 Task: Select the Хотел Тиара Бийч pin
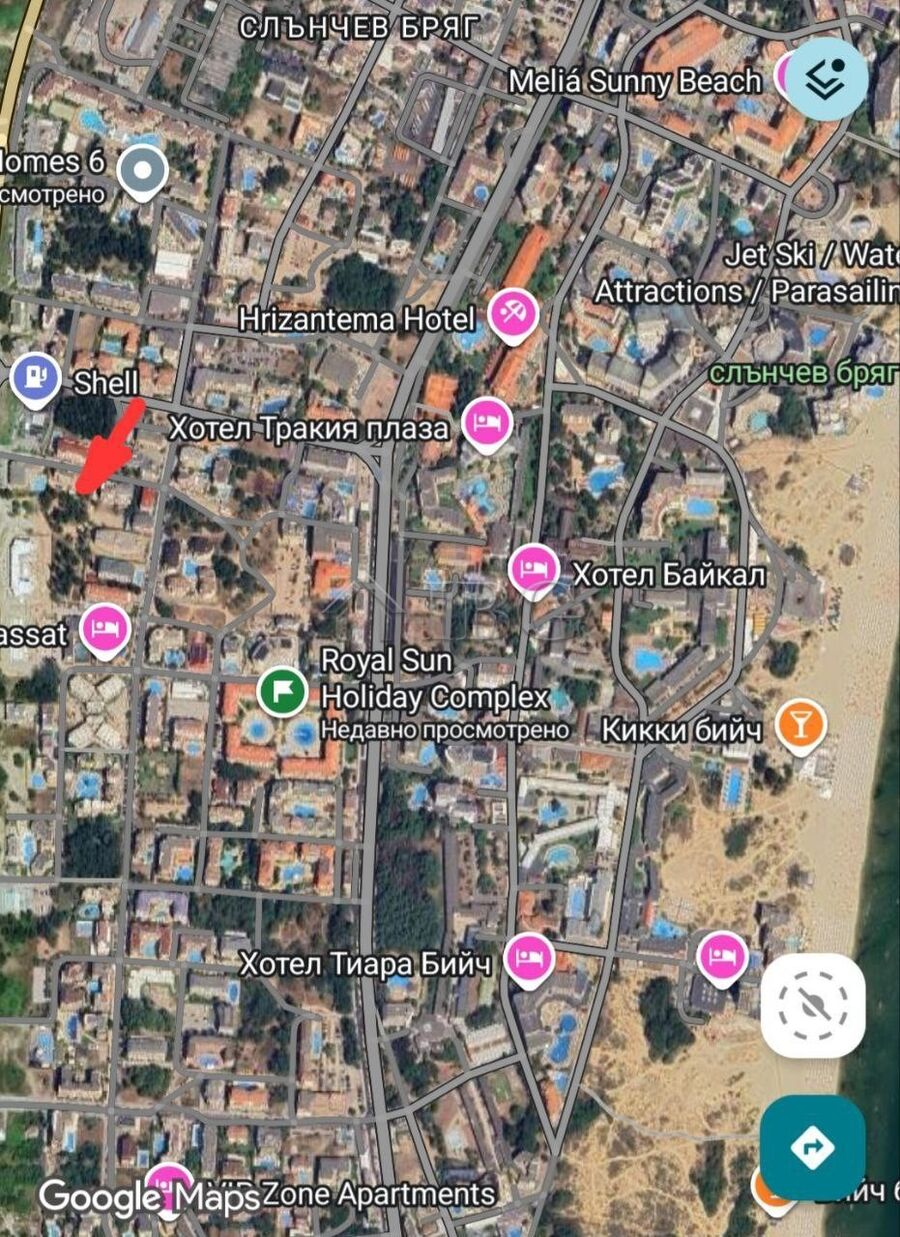tap(529, 959)
